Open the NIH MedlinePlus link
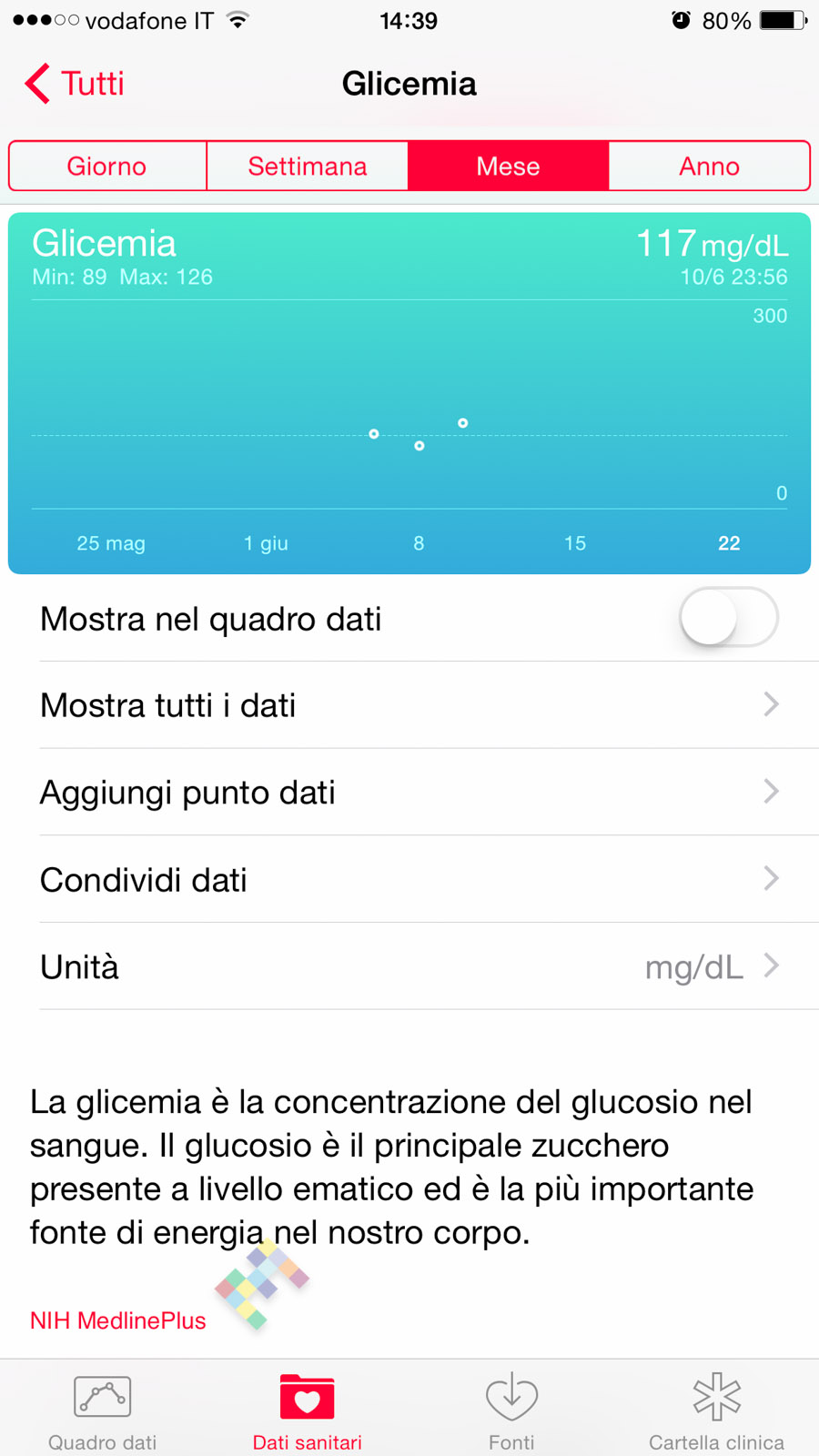Screen dimensions: 819x1456 118,1320
